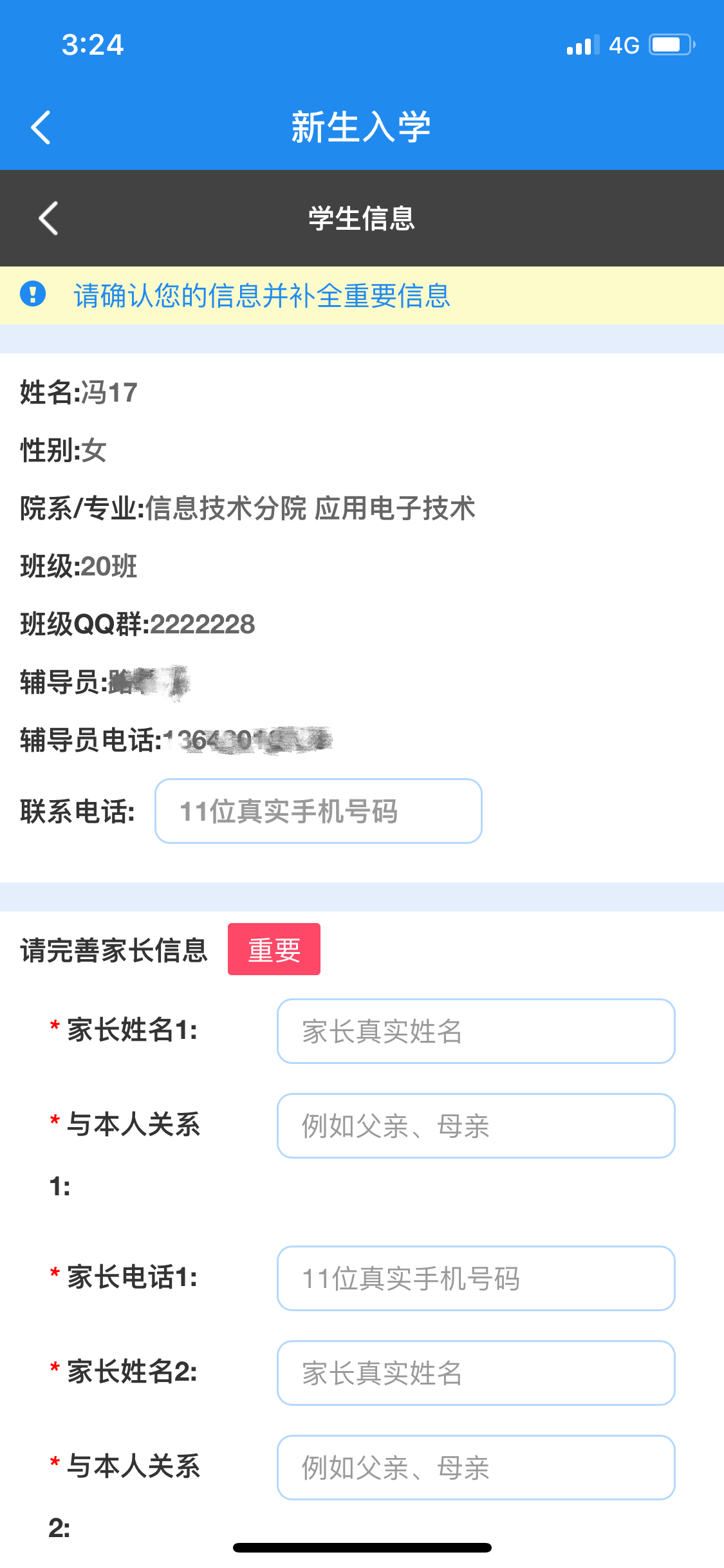Tap the back arrow beside 学生信息
Viewport: 724px width, 1568px height.
point(48,218)
